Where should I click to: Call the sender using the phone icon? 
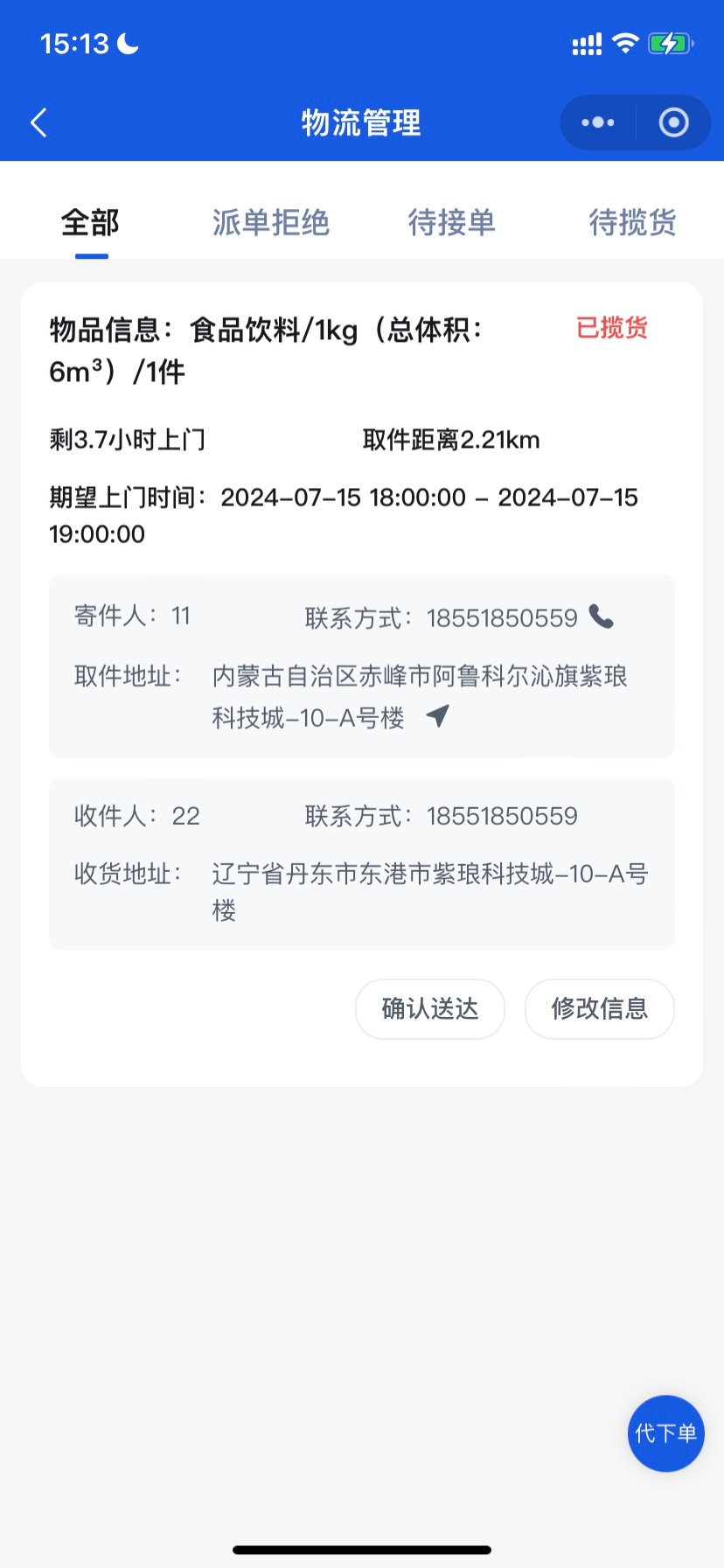pyautogui.click(x=602, y=617)
